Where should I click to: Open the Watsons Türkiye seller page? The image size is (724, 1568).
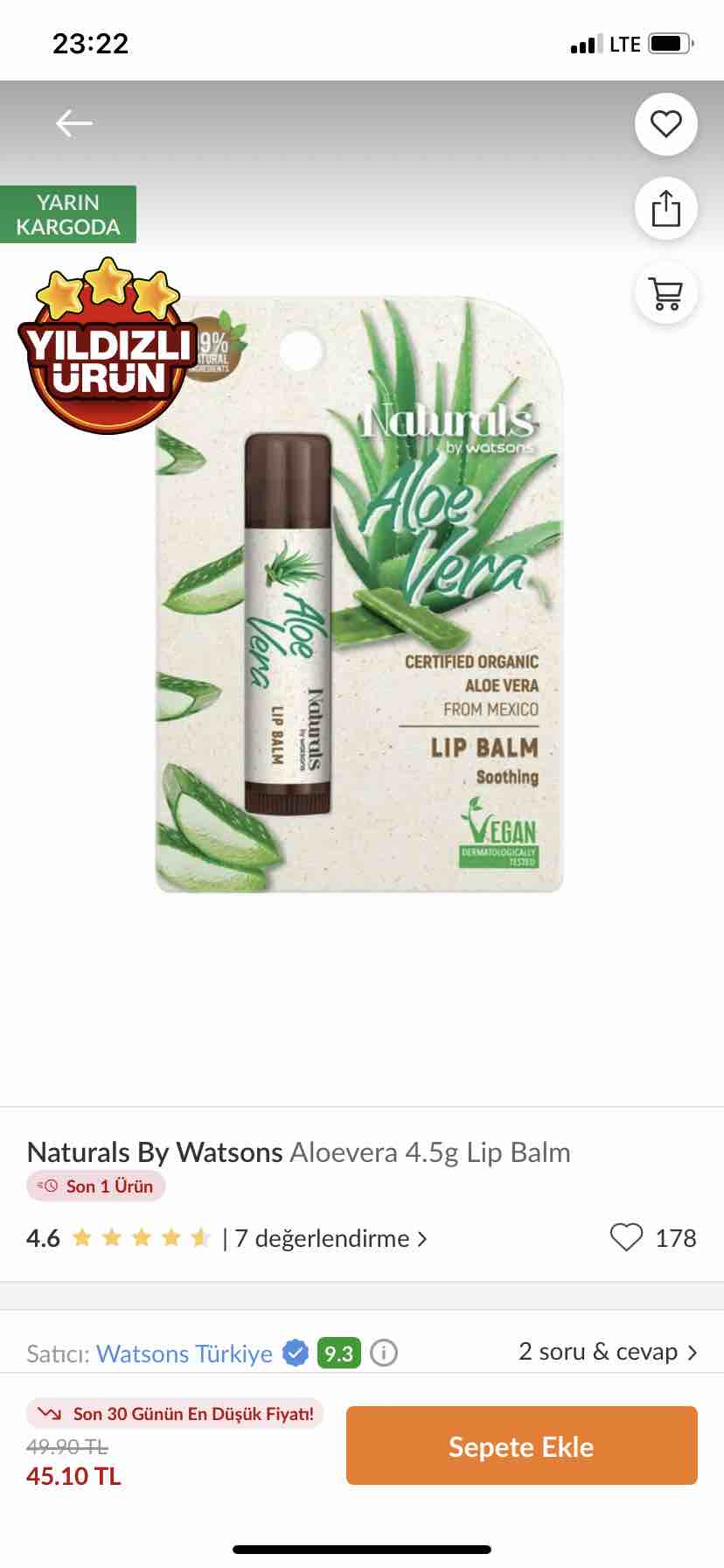(184, 1354)
